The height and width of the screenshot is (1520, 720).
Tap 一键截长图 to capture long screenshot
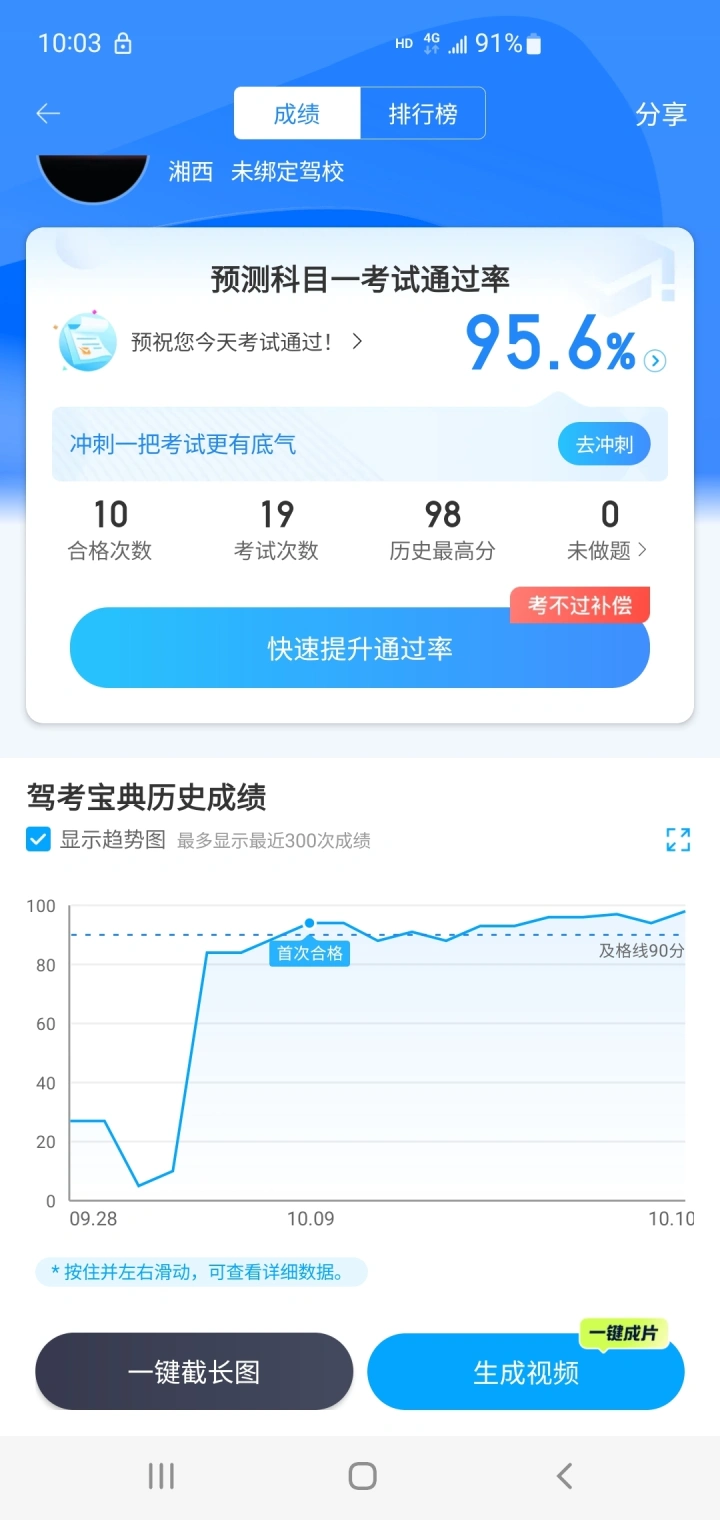pyautogui.click(x=194, y=1372)
